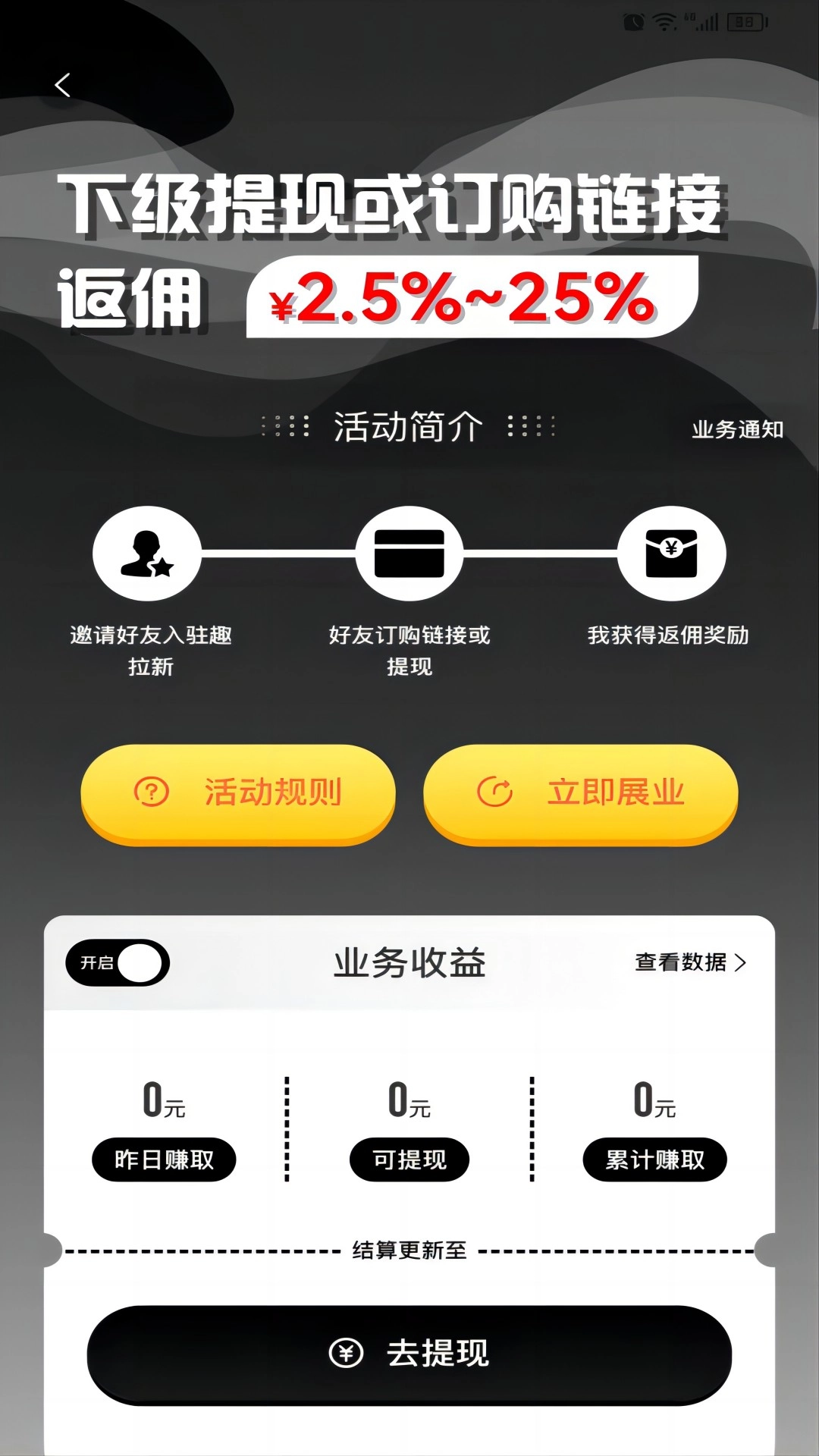
Task: Click the bank card icon in flow diagram
Action: (409, 554)
